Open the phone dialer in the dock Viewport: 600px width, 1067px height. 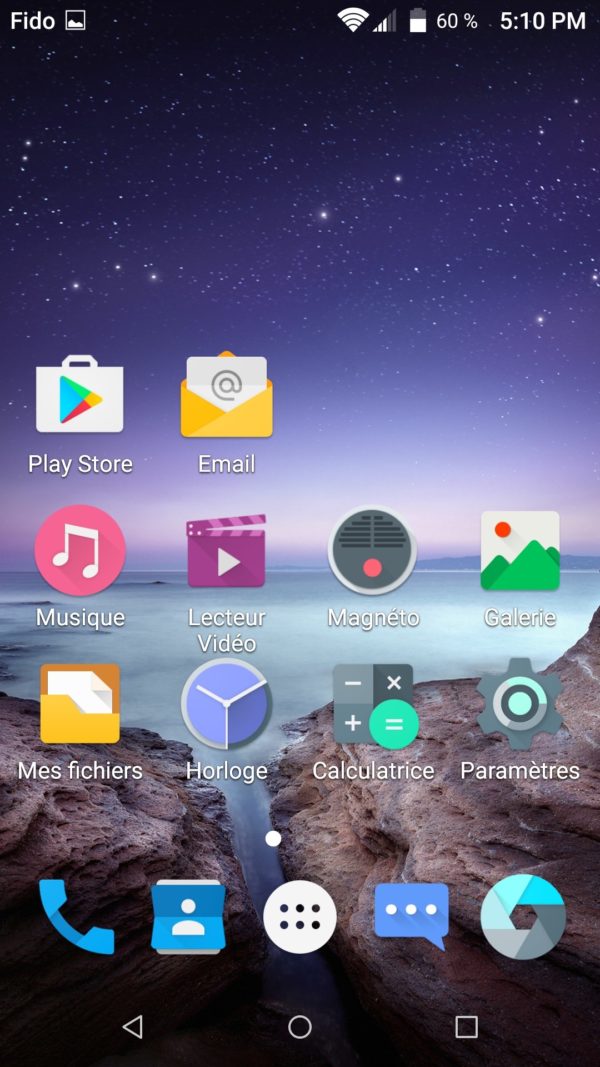pos(76,916)
